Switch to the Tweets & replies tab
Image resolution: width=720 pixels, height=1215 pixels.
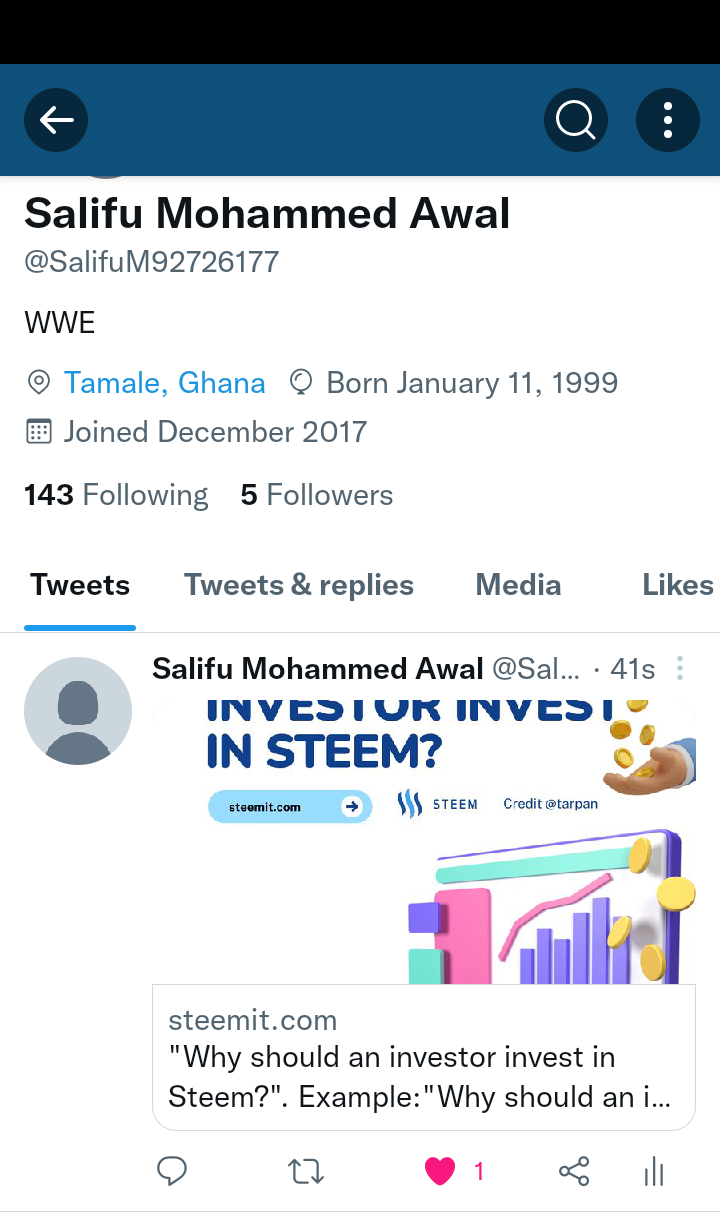[x=299, y=585]
